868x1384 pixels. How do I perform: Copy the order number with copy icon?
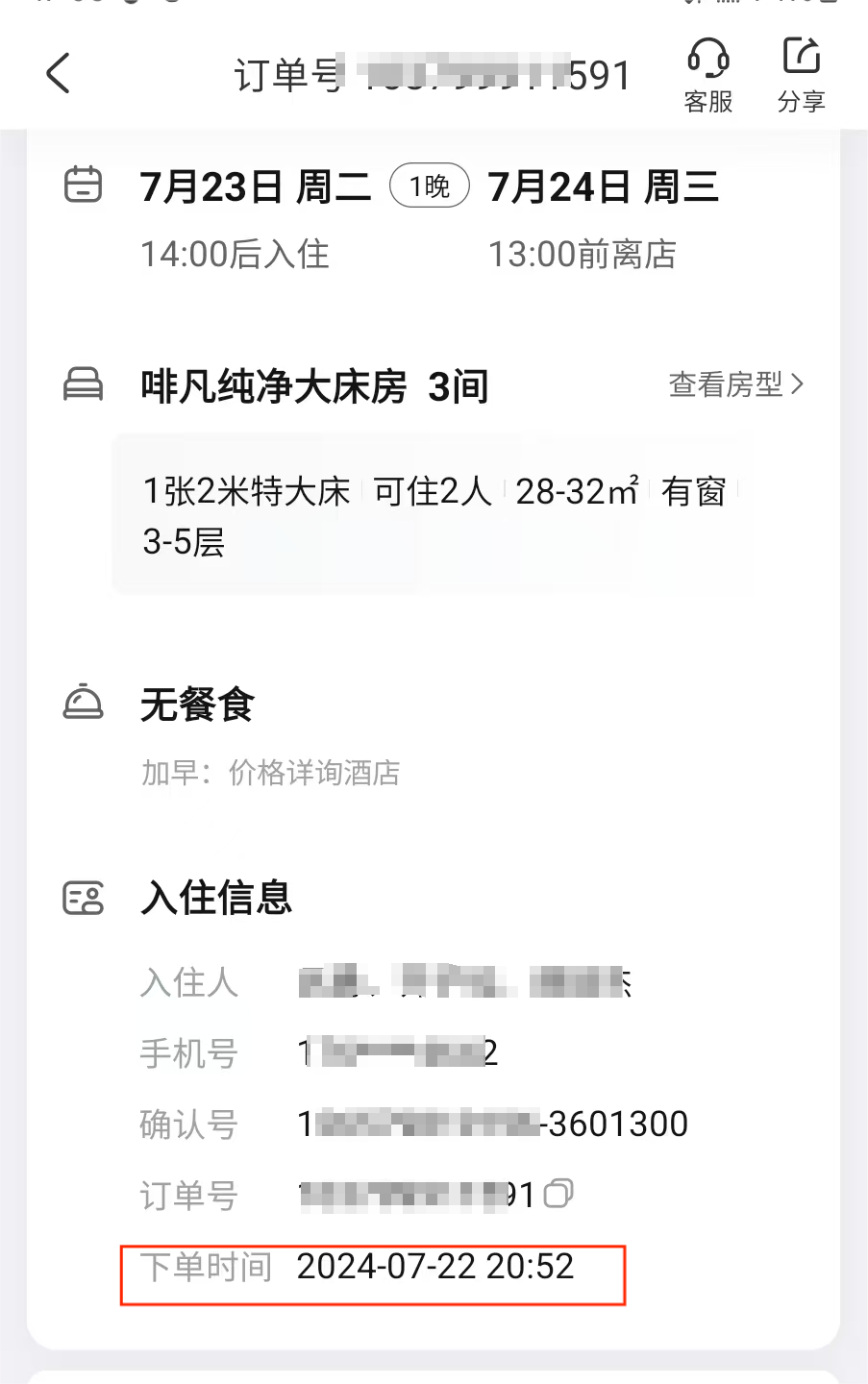coord(558,1194)
